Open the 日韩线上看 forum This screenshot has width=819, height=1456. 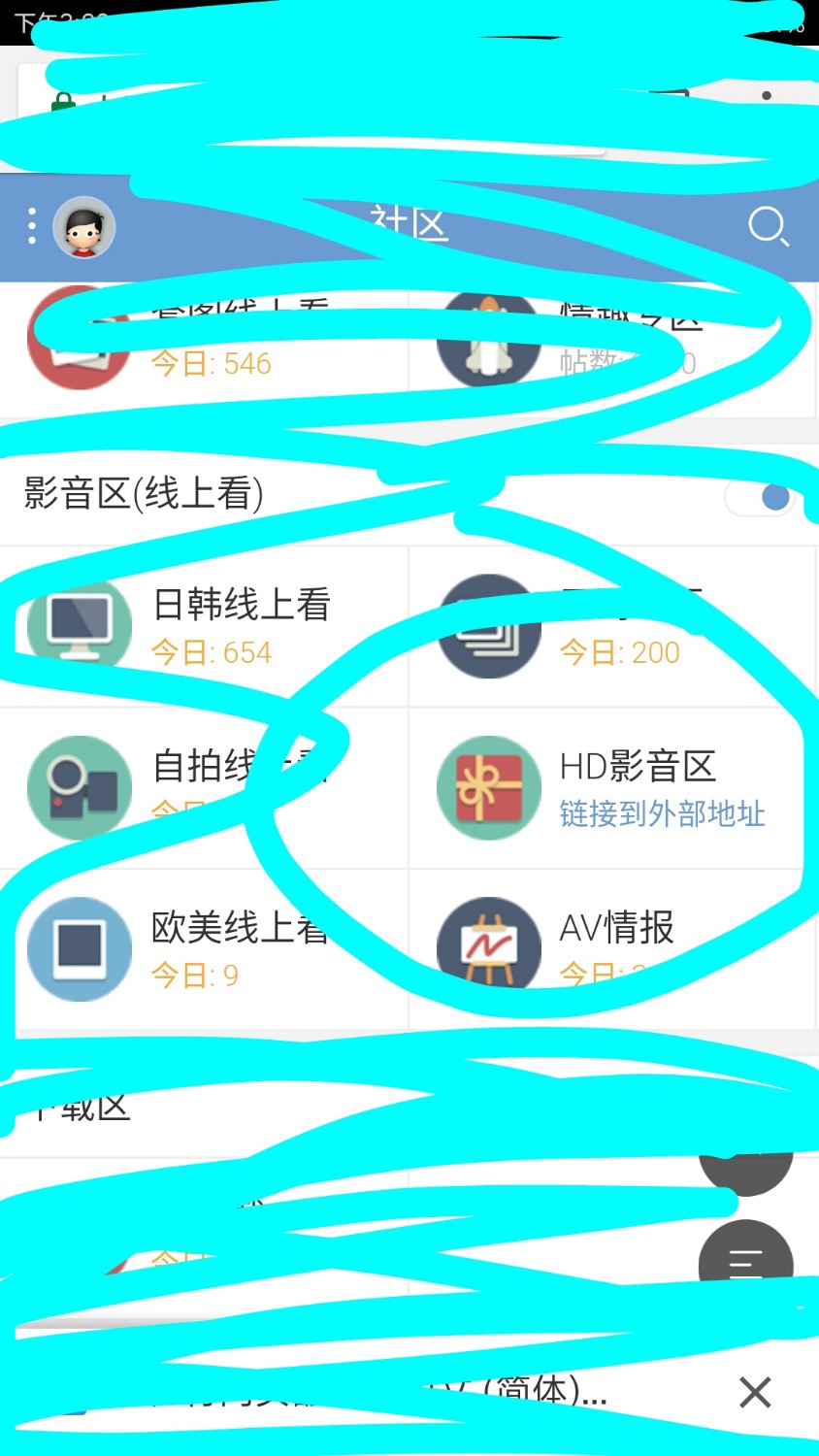click(x=204, y=626)
